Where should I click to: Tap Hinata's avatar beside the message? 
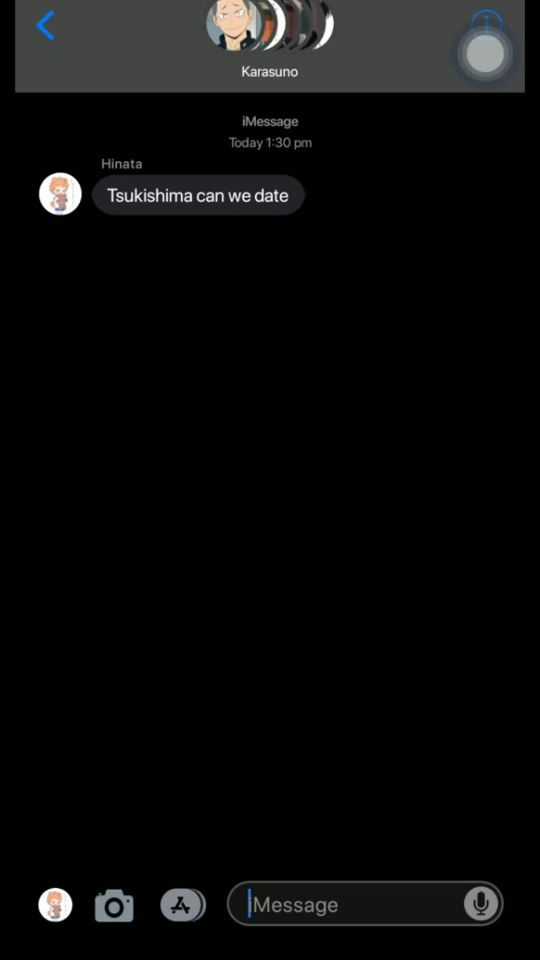(x=60, y=193)
